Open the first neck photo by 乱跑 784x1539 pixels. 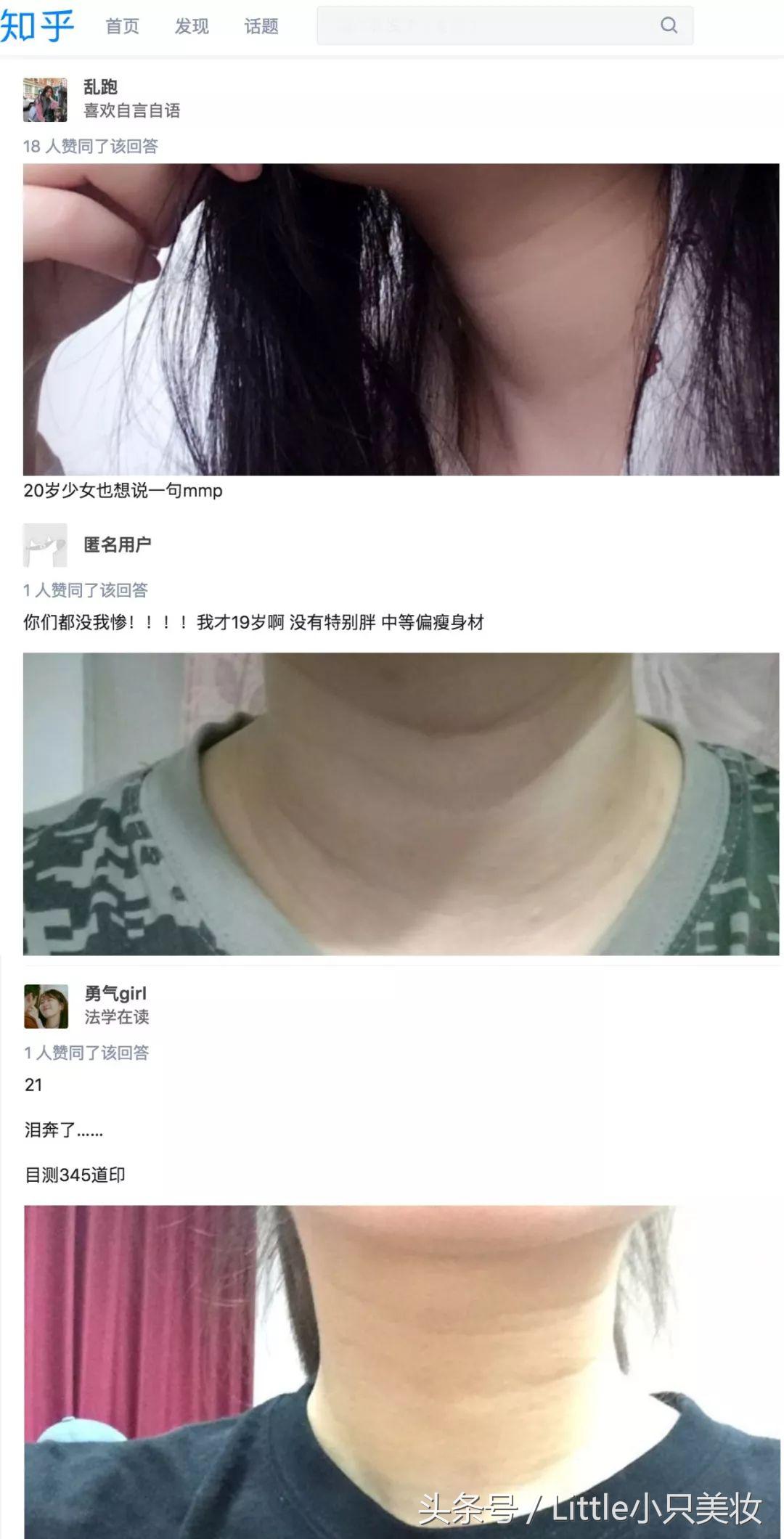click(x=392, y=316)
